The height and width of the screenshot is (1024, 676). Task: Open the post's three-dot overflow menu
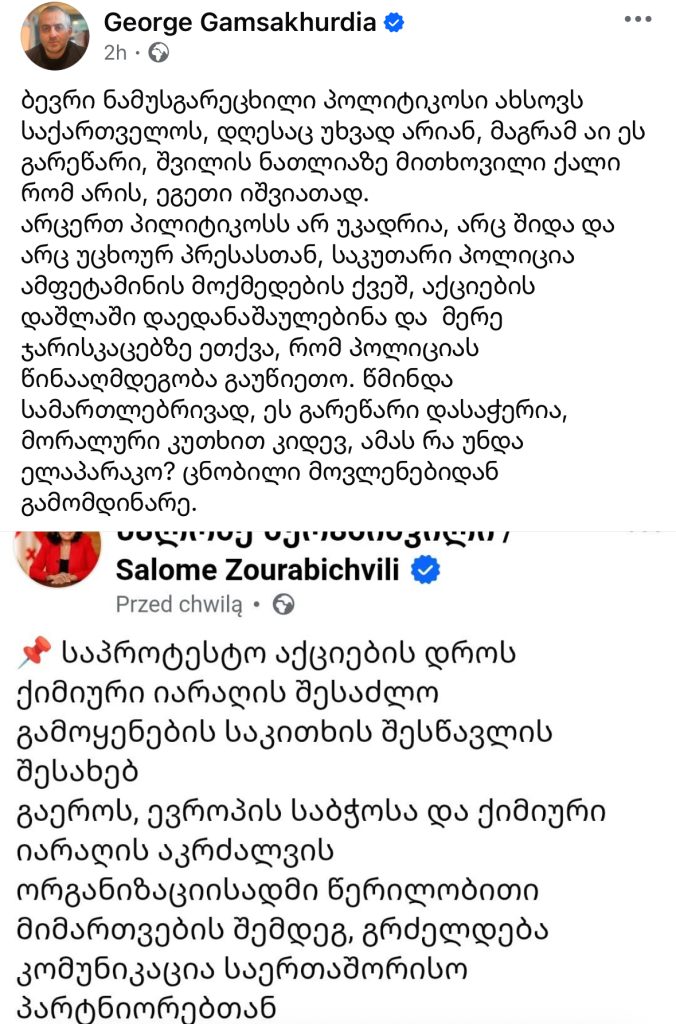tap(639, 20)
